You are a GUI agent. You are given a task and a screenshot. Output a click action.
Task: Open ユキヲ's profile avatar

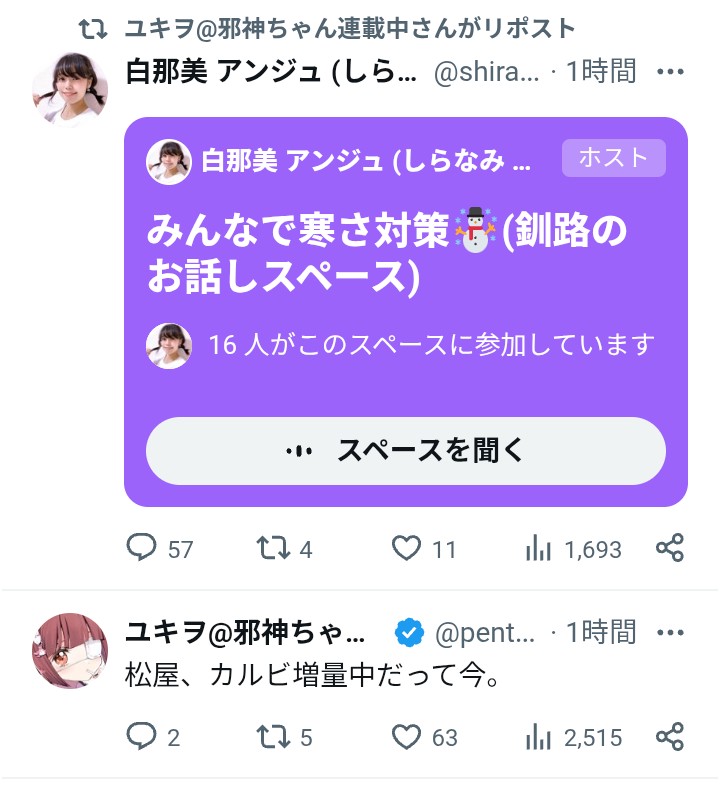(x=70, y=650)
